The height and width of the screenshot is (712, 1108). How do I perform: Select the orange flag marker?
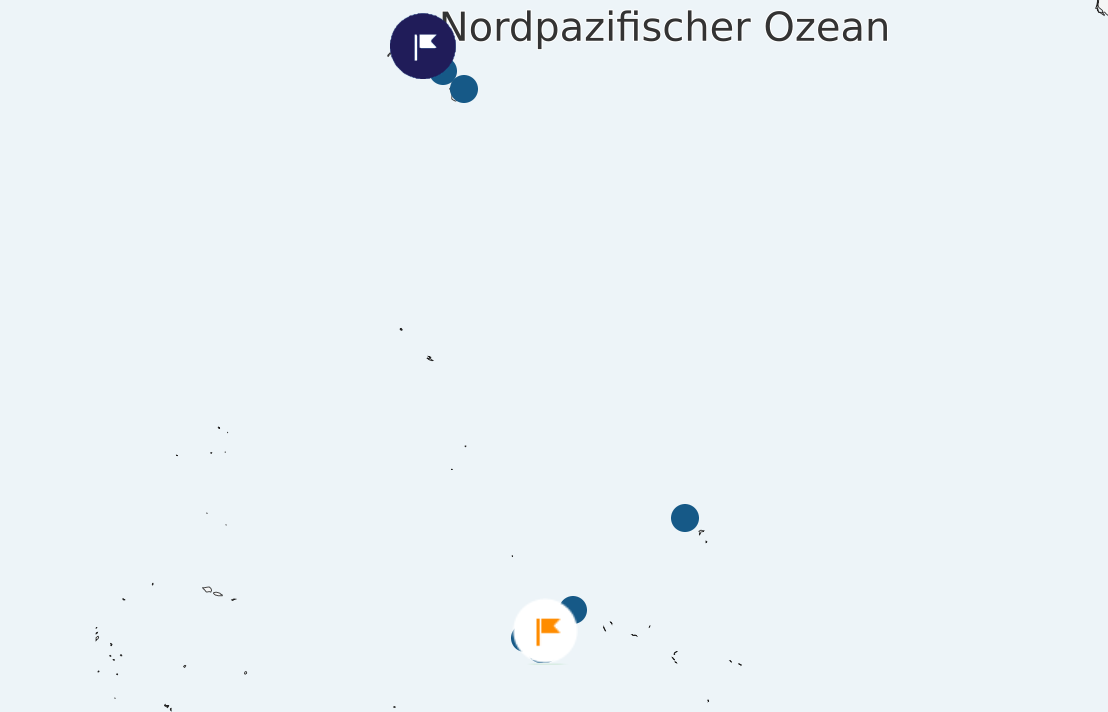(x=545, y=631)
